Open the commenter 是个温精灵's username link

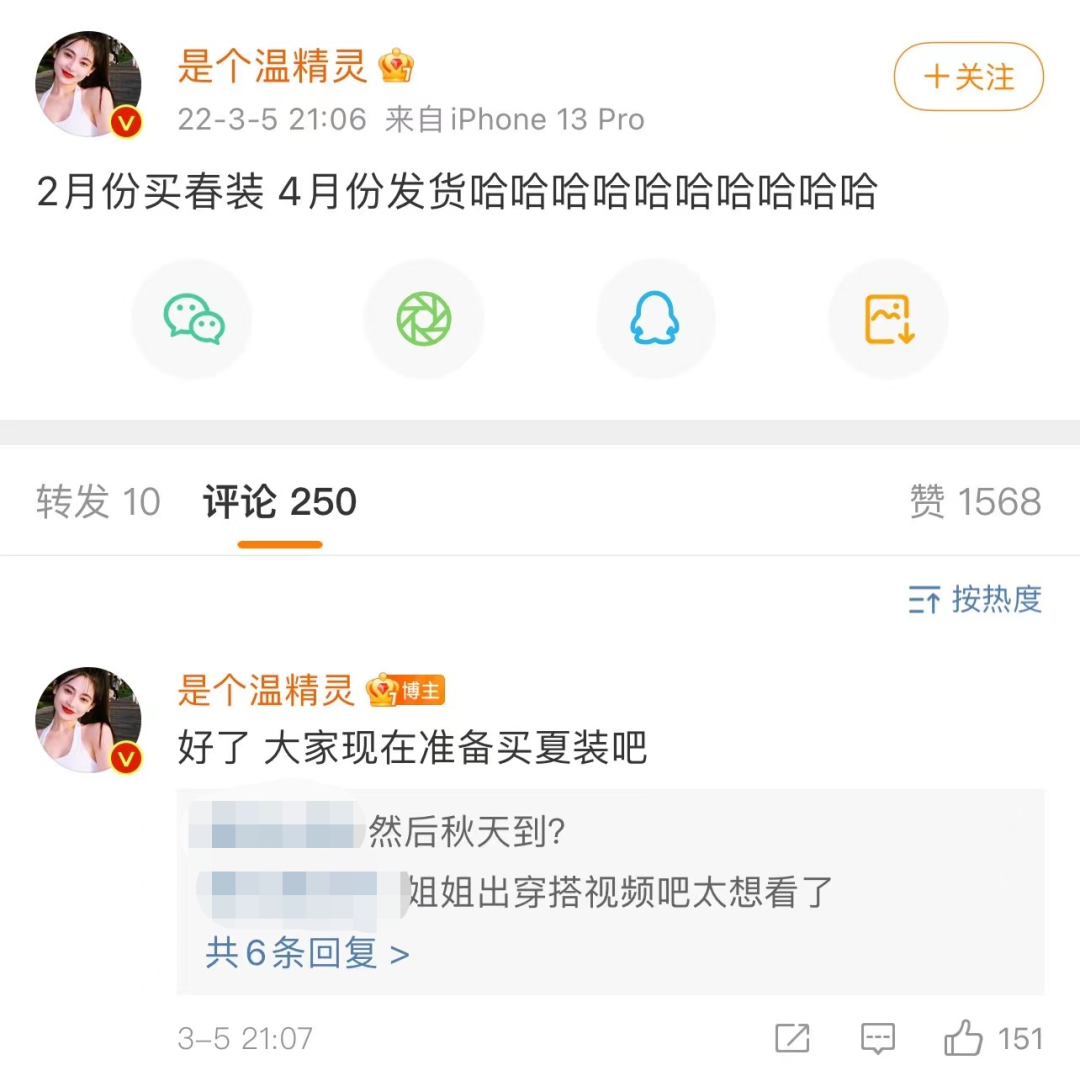(x=266, y=690)
